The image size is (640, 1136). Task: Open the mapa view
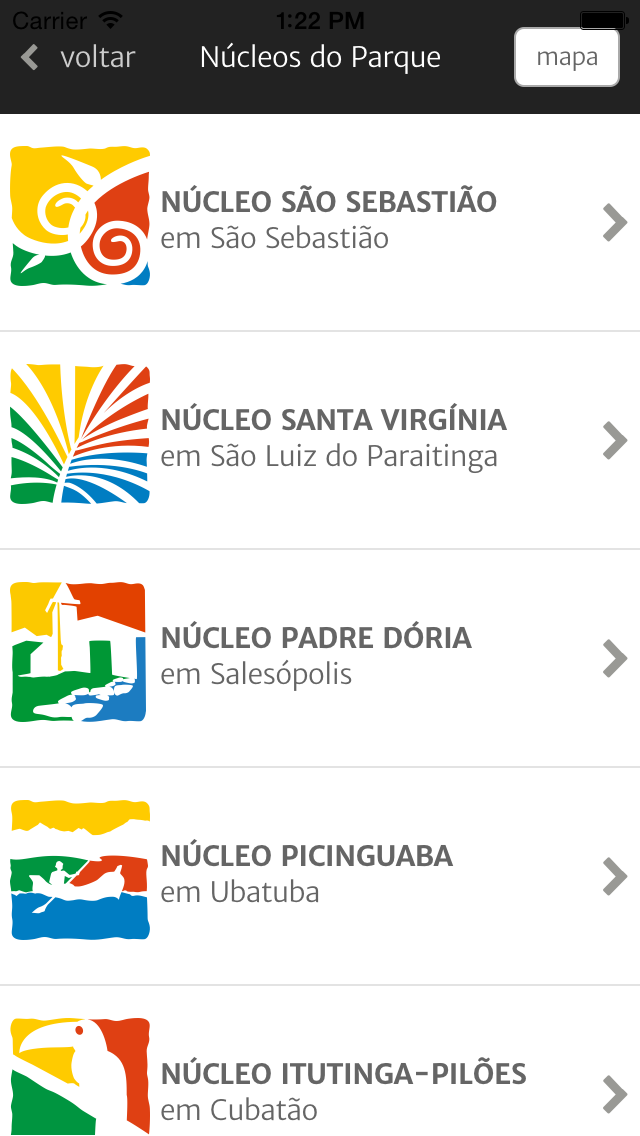(x=567, y=58)
